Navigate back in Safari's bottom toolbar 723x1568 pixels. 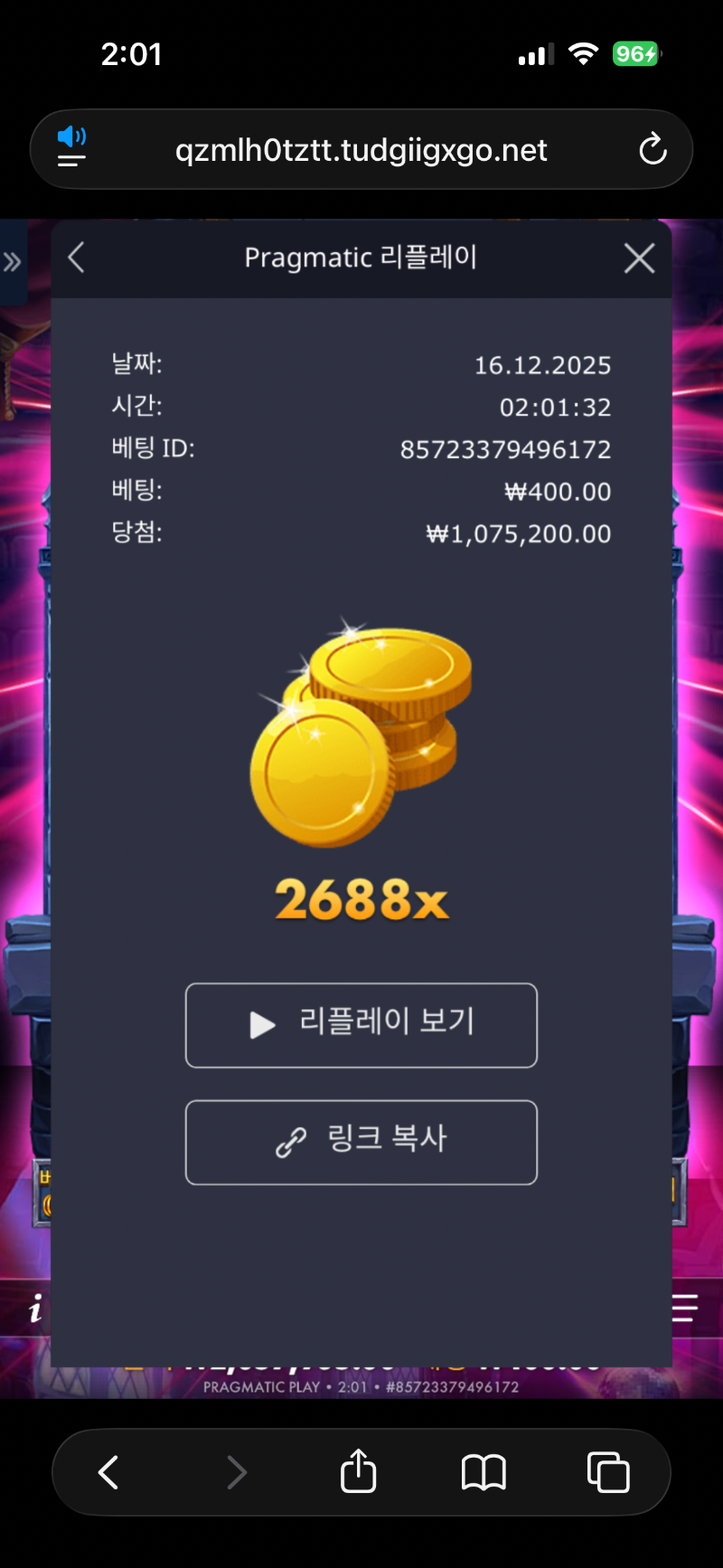pyautogui.click(x=108, y=1472)
